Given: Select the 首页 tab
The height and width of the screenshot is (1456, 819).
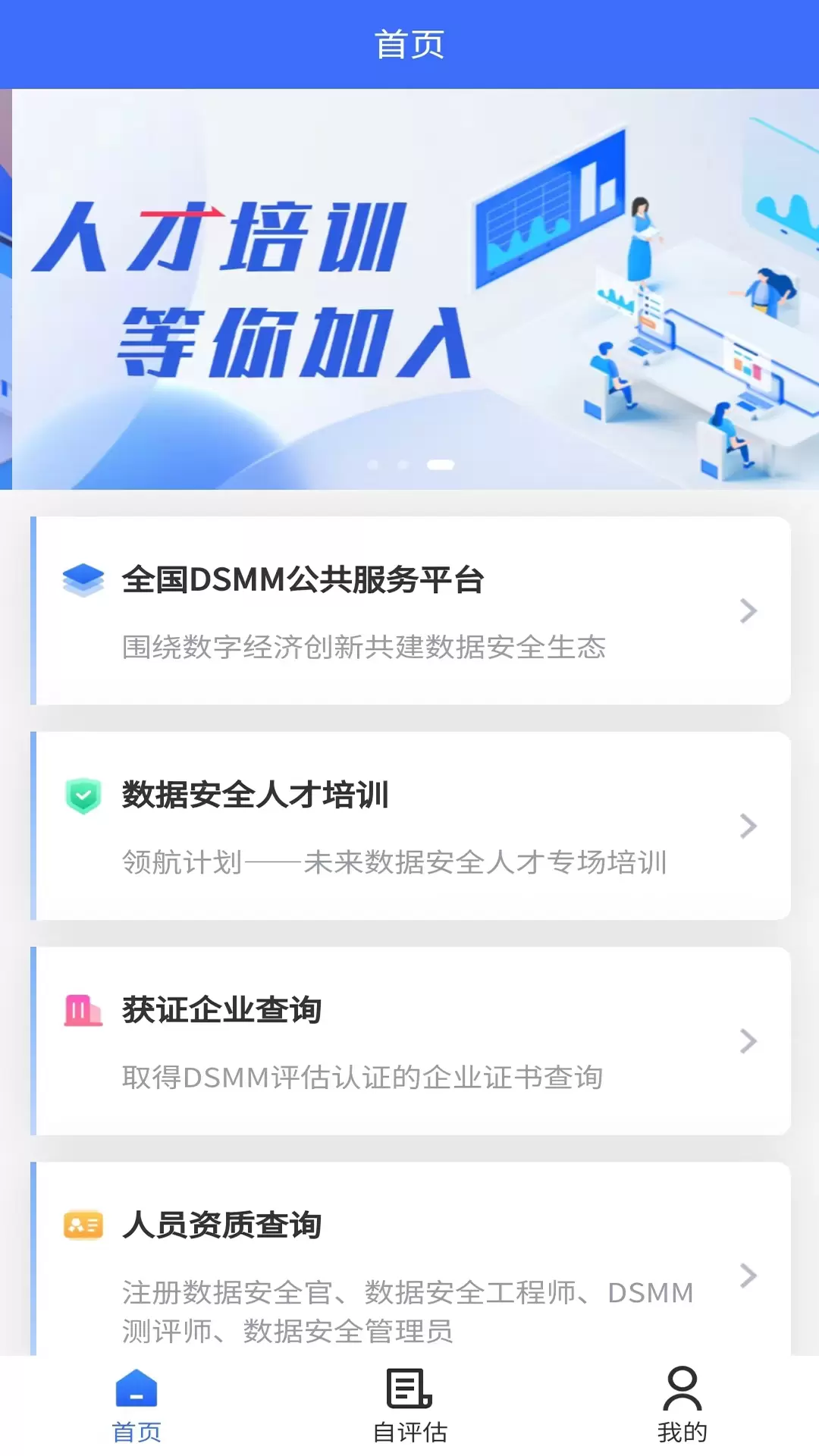Looking at the screenshot, I should [x=136, y=1405].
